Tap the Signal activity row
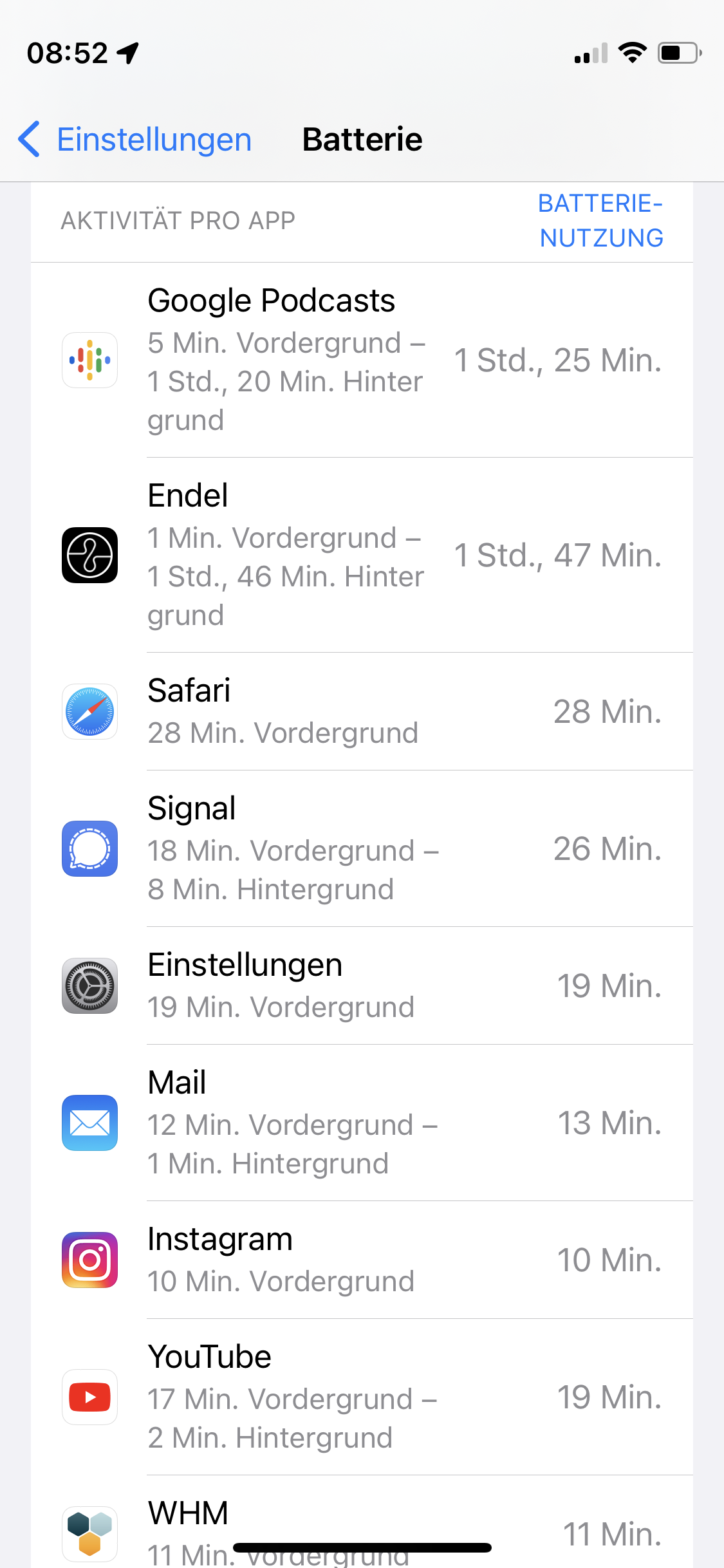Screen dimensions: 724x1568 coord(362,848)
